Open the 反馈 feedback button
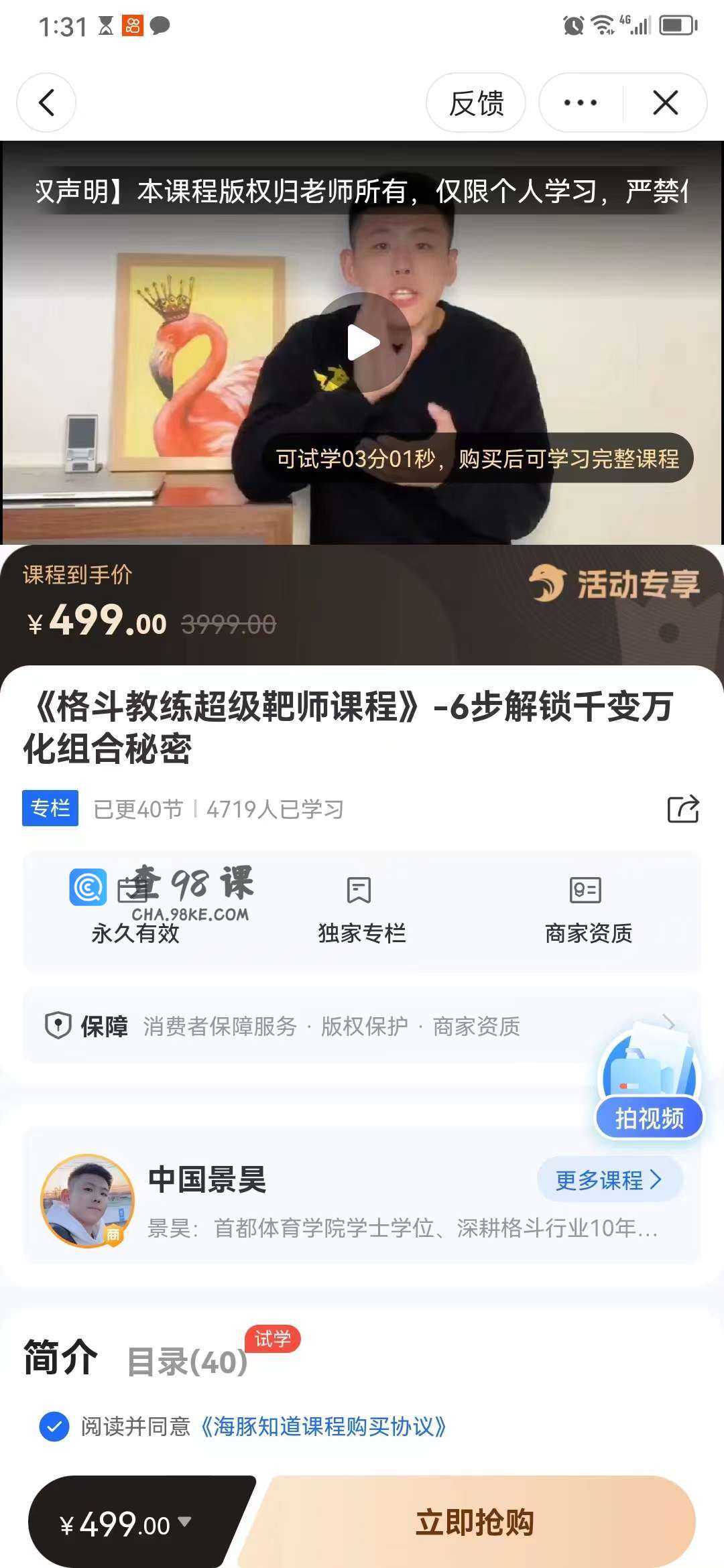 click(x=476, y=103)
